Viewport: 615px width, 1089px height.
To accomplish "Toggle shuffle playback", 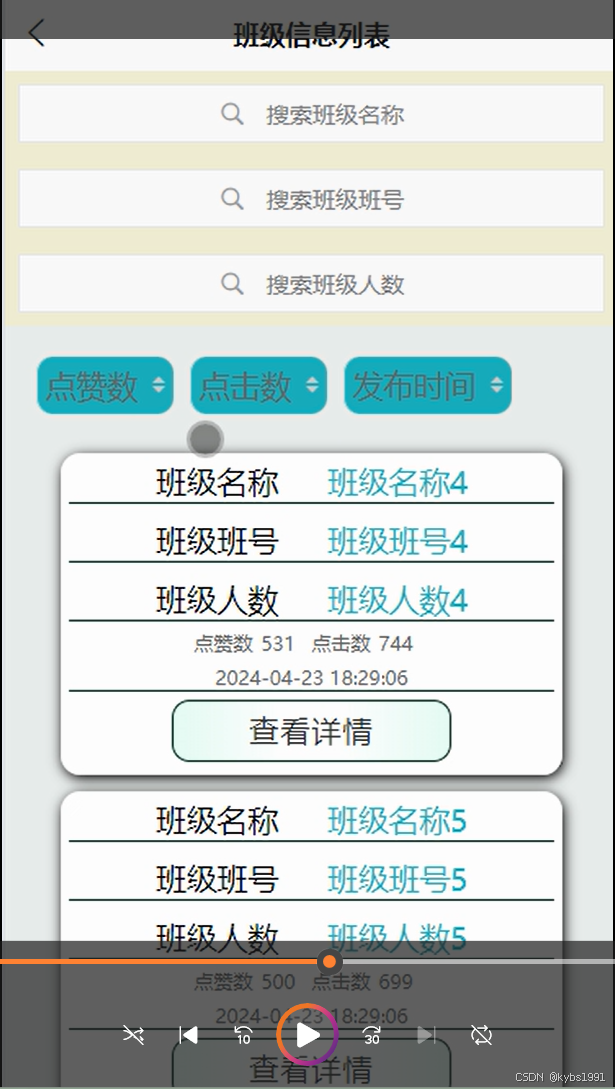I will (133, 1036).
